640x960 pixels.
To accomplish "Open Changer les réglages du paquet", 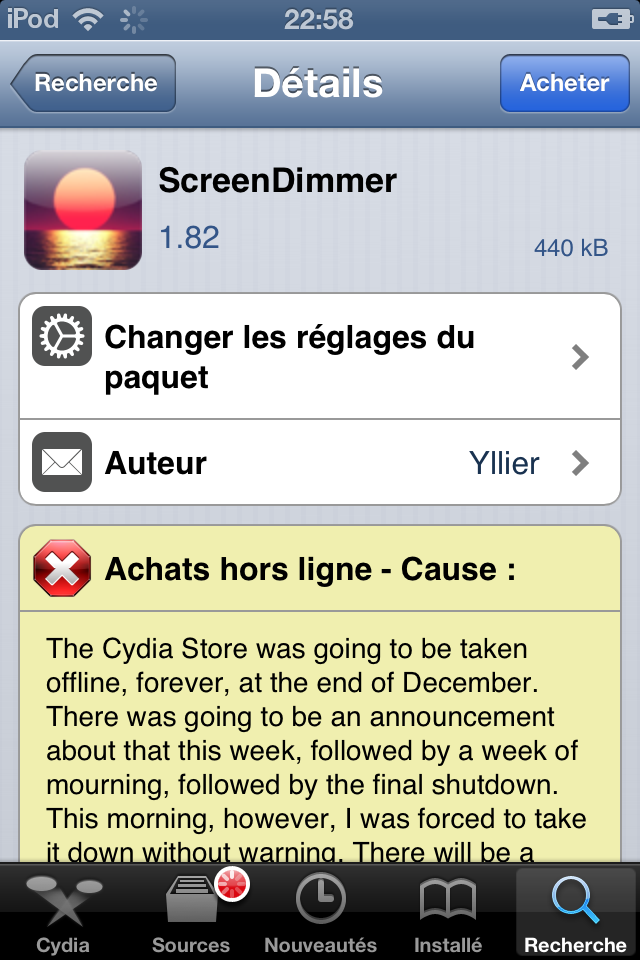I will (320, 357).
